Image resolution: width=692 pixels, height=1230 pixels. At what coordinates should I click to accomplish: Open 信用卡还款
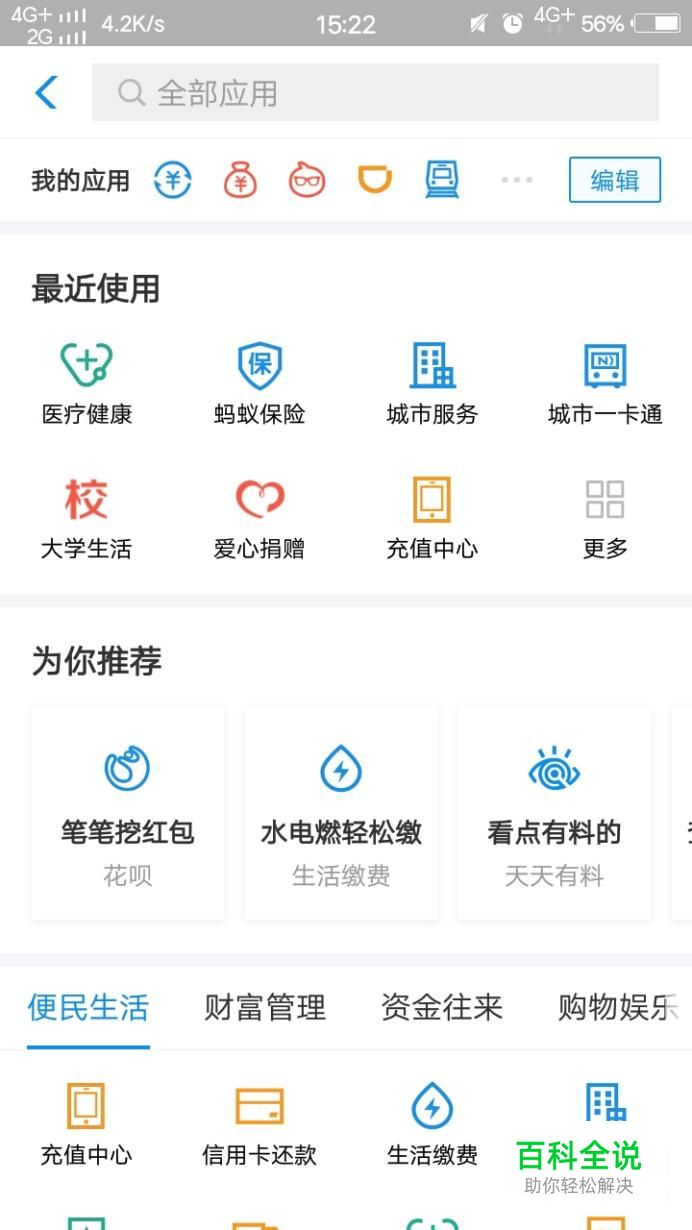pyautogui.click(x=259, y=1126)
